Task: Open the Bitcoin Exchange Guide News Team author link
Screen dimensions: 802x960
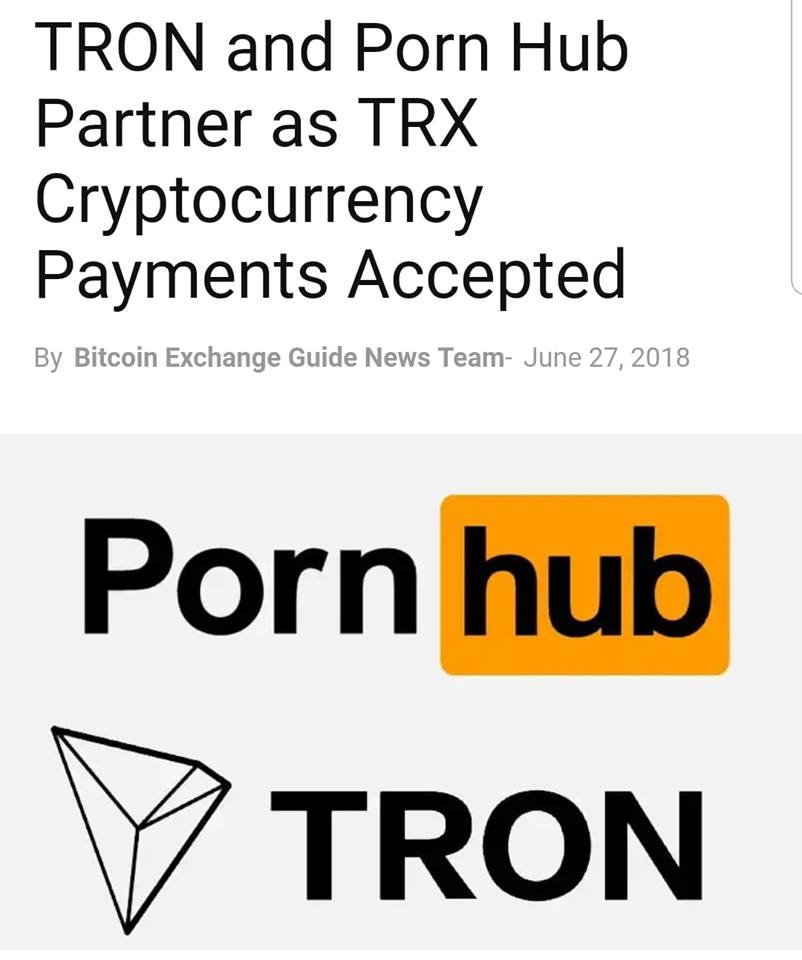Action: tap(288, 357)
